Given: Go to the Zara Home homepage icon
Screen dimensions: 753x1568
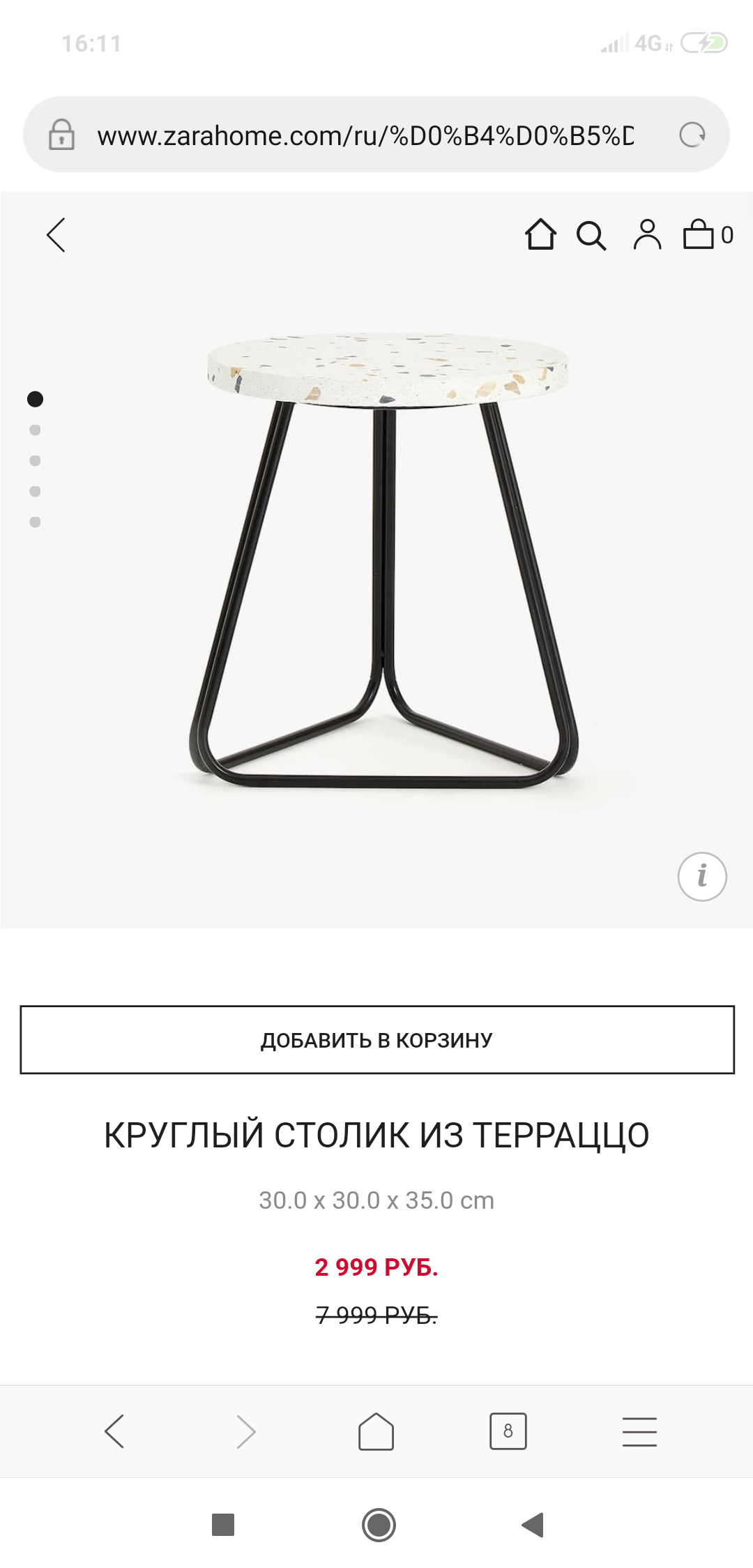Looking at the screenshot, I should click(541, 234).
